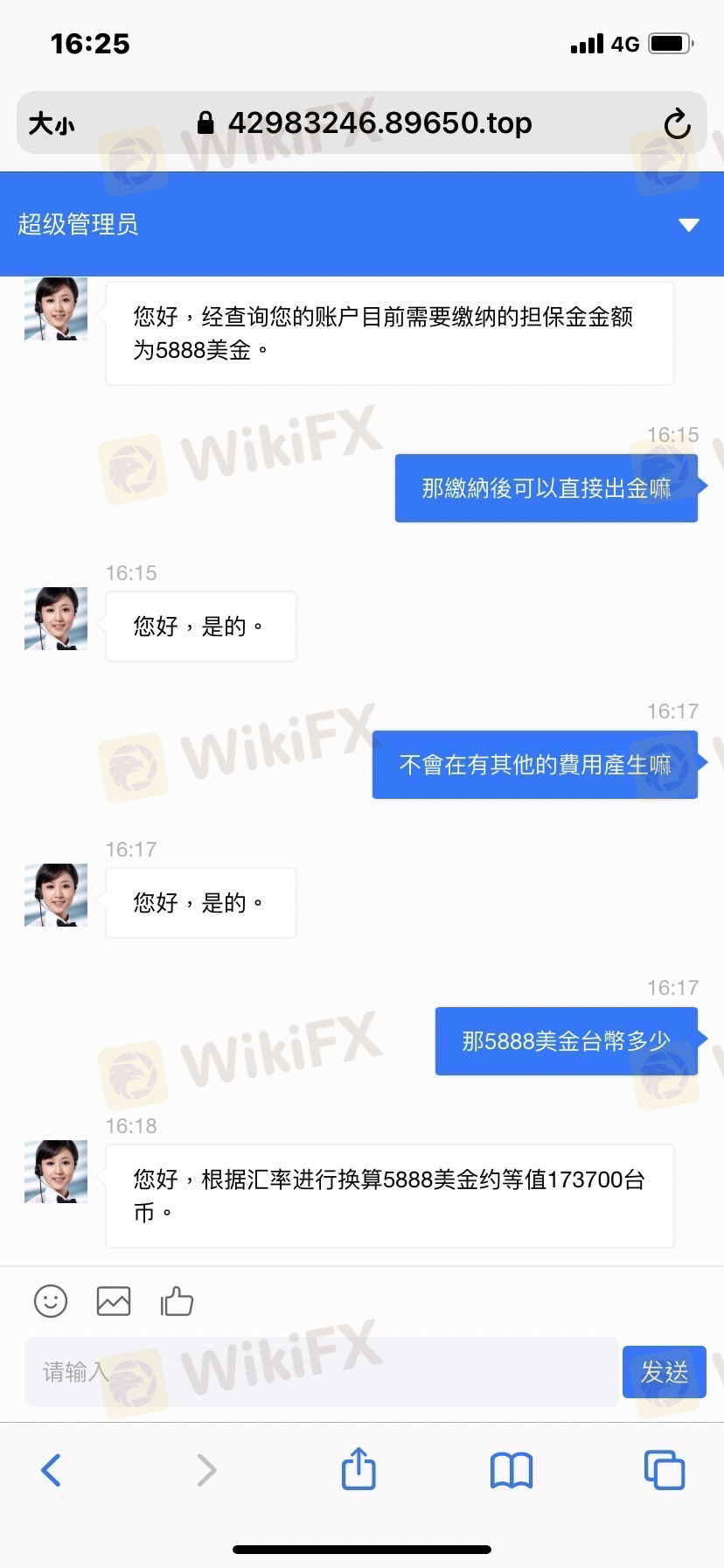Open the Safari share sheet
724x1568 pixels.
[359, 1468]
